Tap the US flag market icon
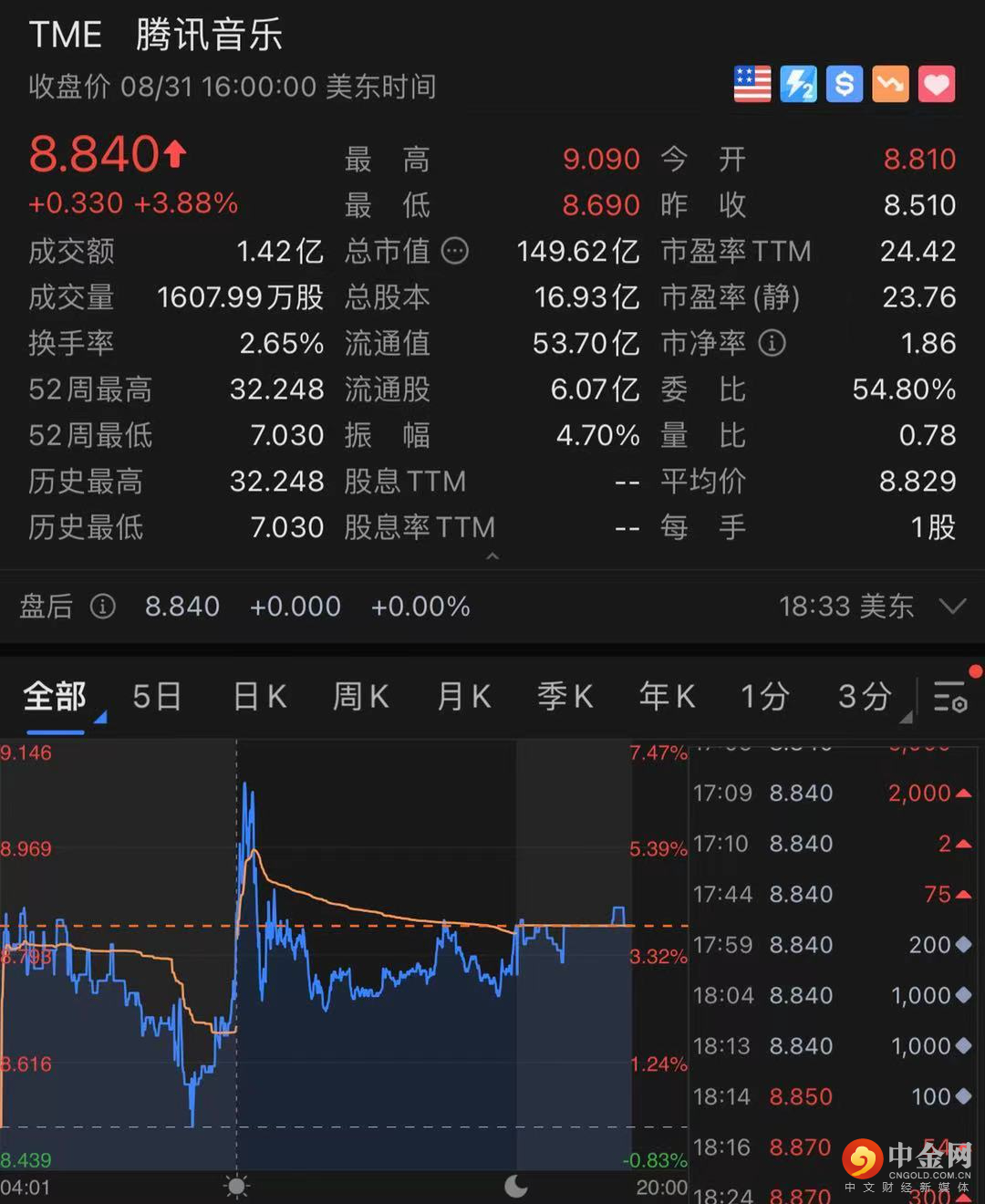The height and width of the screenshot is (1204, 985). (x=752, y=84)
